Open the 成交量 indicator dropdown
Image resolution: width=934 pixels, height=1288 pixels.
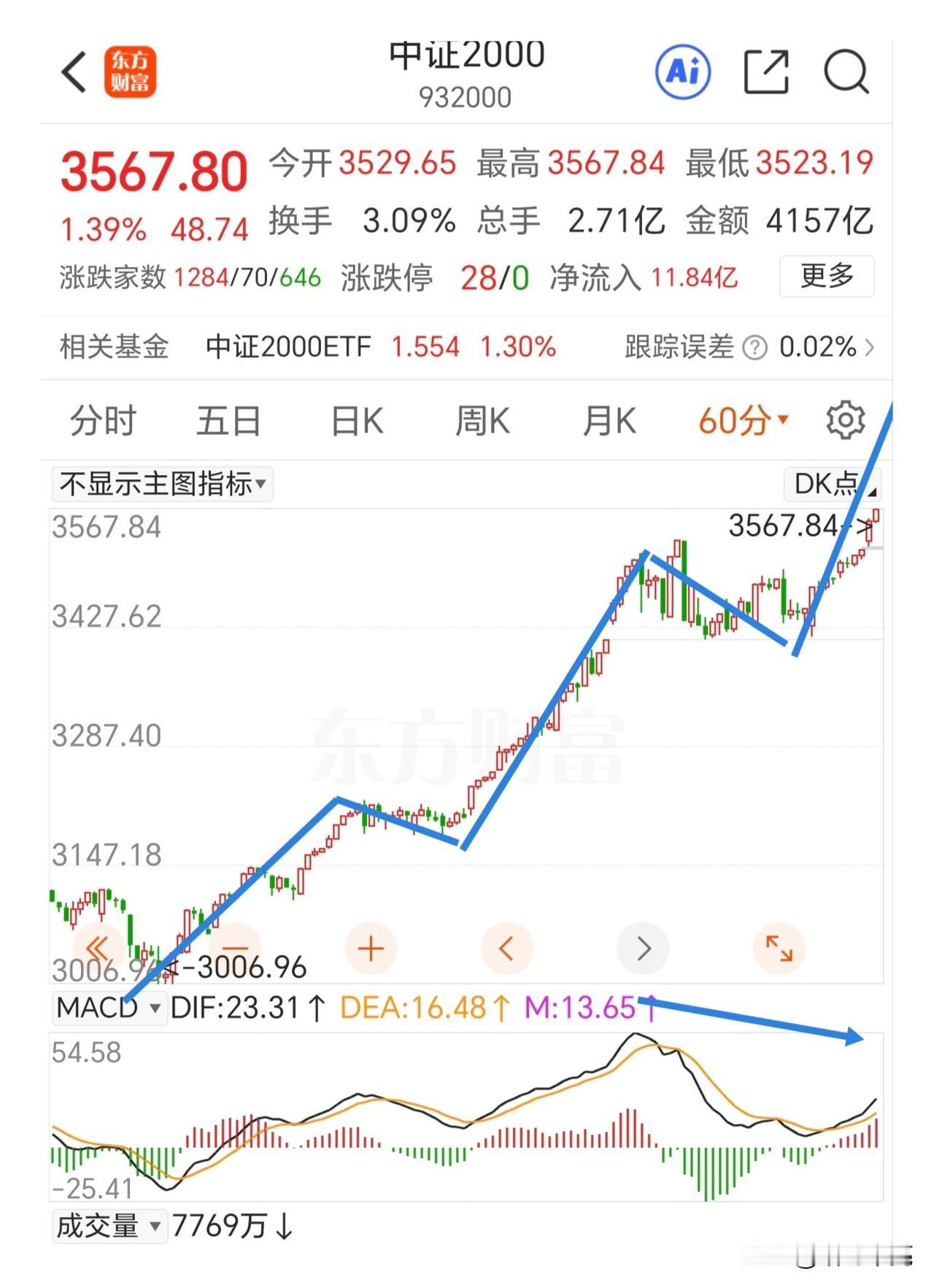coord(108,1226)
